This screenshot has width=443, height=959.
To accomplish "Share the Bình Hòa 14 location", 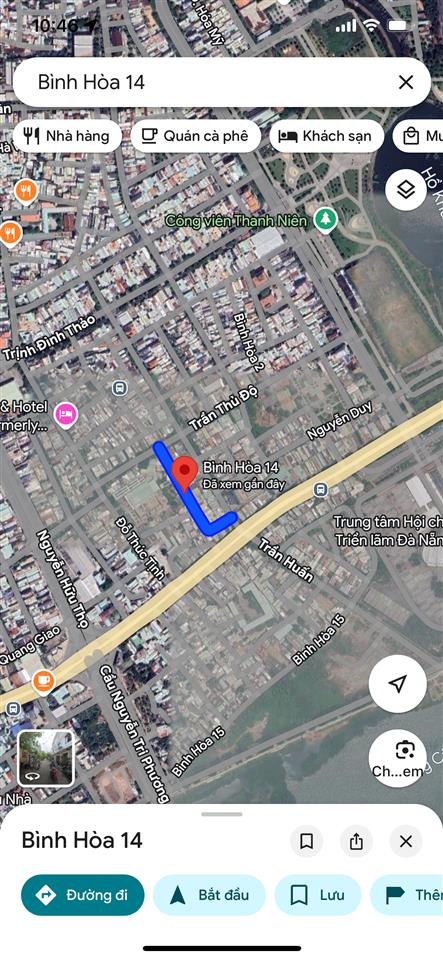I will coord(357,842).
